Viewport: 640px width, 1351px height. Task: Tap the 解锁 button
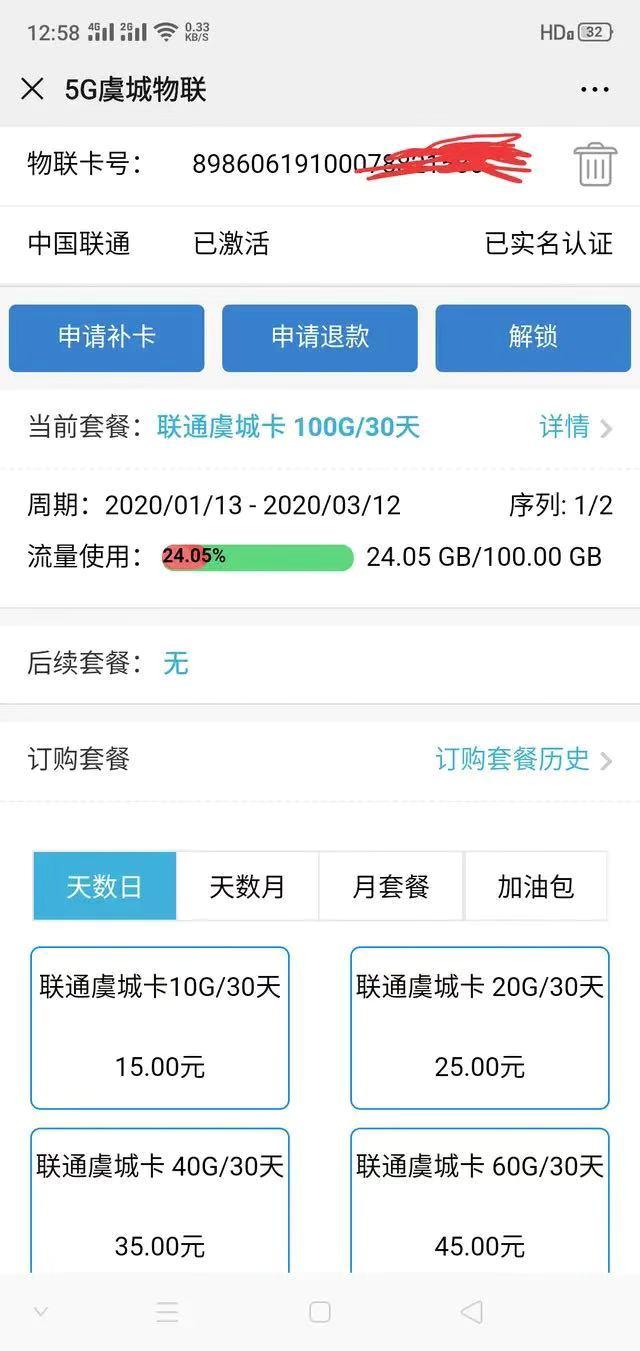tap(532, 338)
